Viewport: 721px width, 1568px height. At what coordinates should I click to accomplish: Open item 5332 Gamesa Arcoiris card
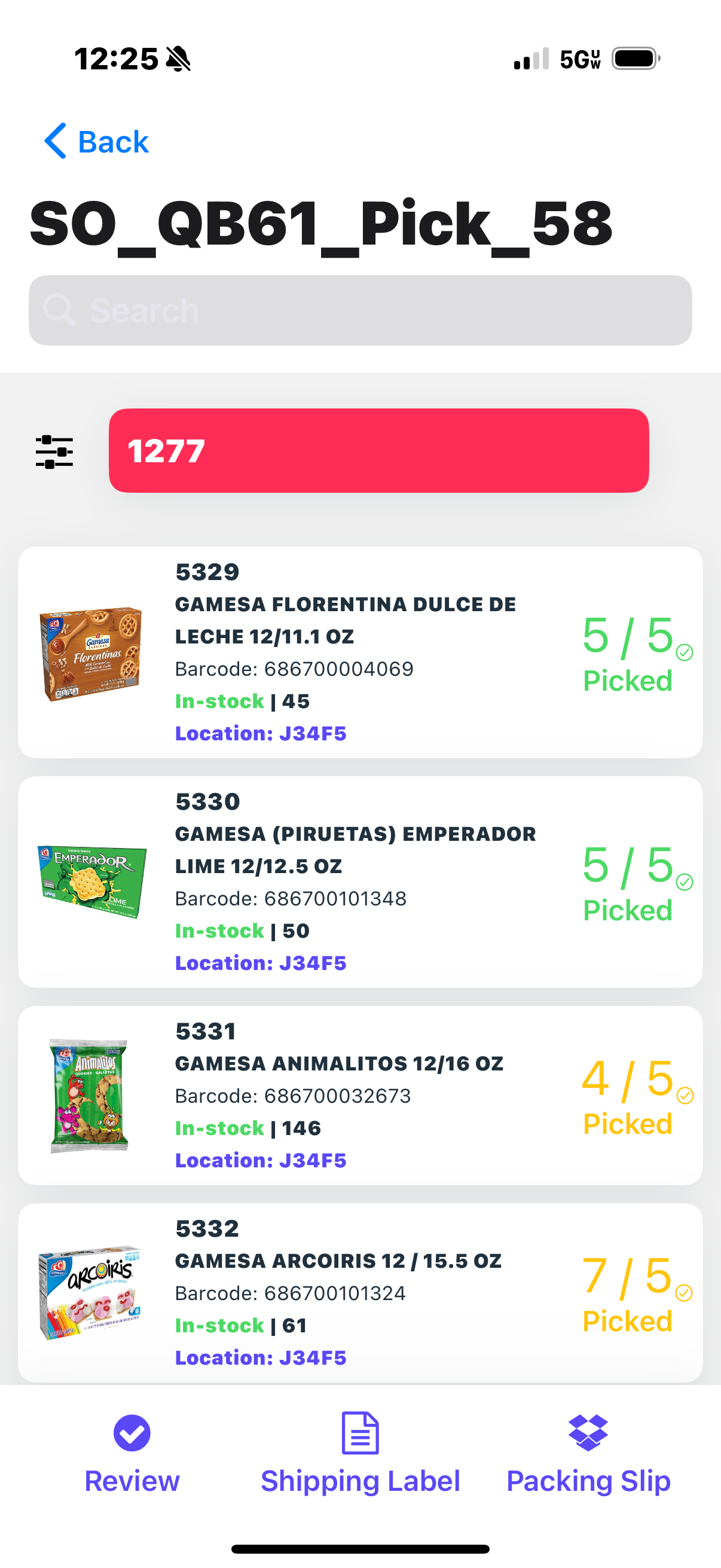tap(360, 1293)
